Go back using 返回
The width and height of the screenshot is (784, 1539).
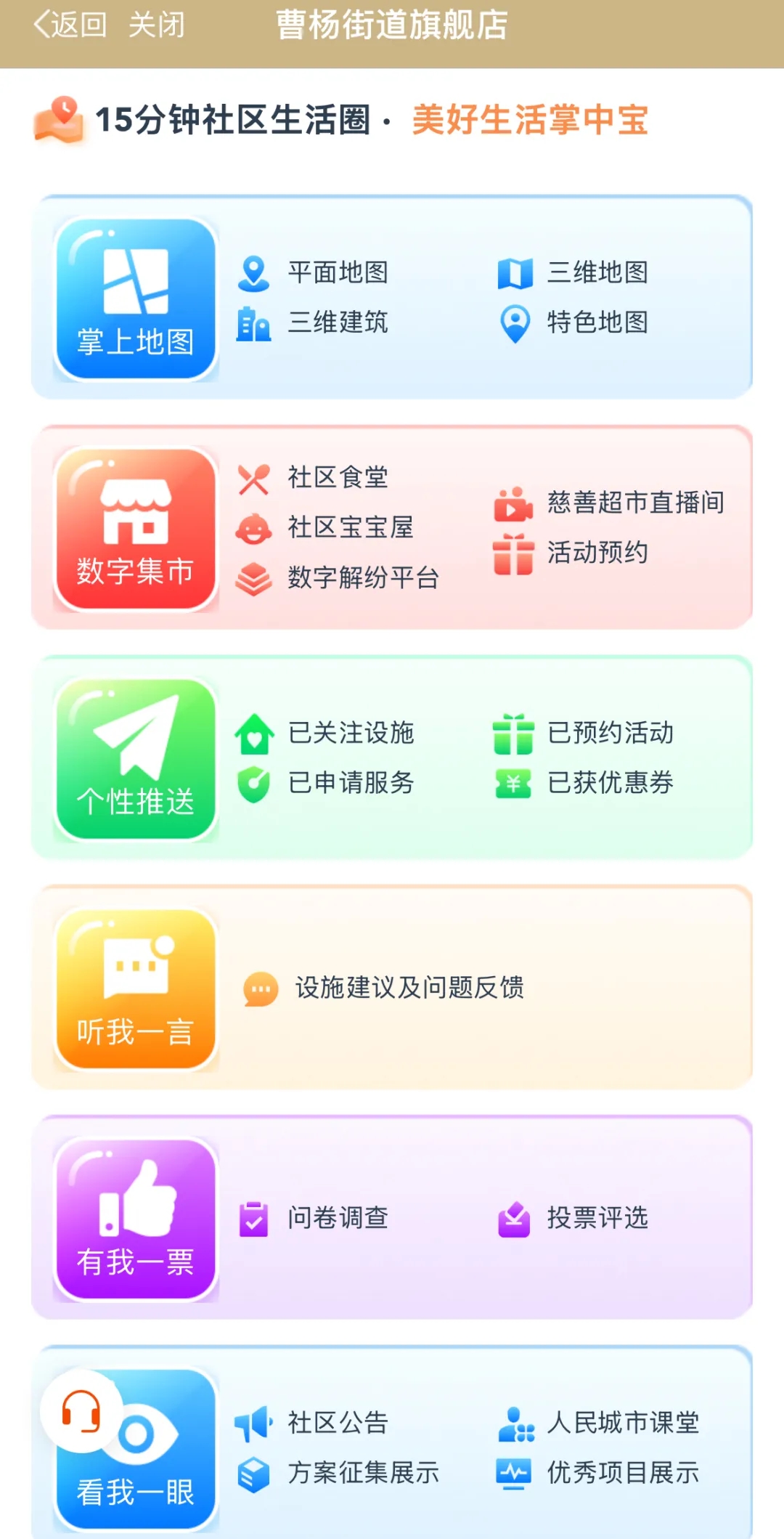70,25
